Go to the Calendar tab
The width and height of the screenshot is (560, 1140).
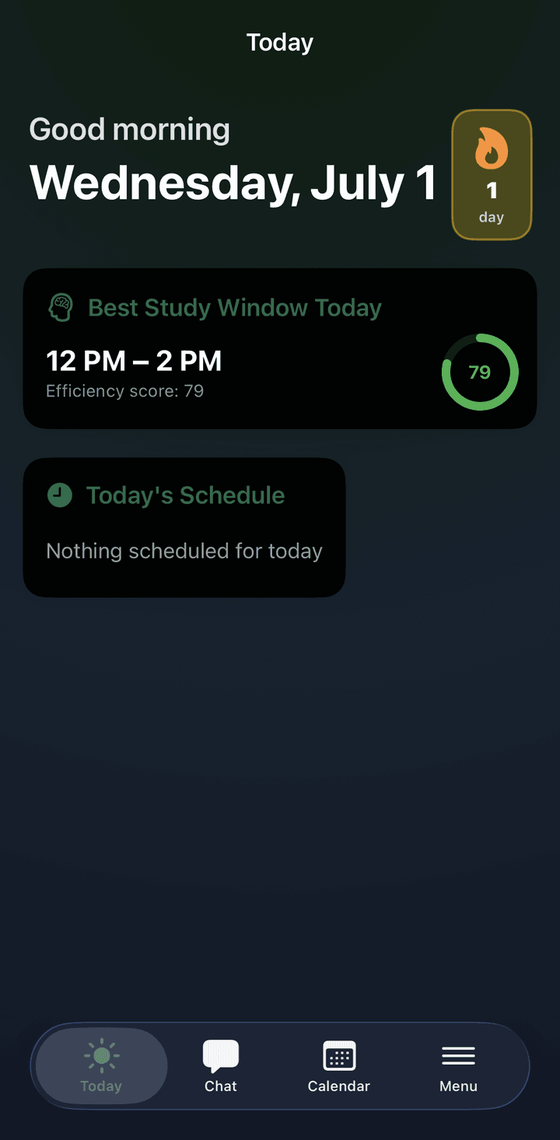coord(339,1066)
